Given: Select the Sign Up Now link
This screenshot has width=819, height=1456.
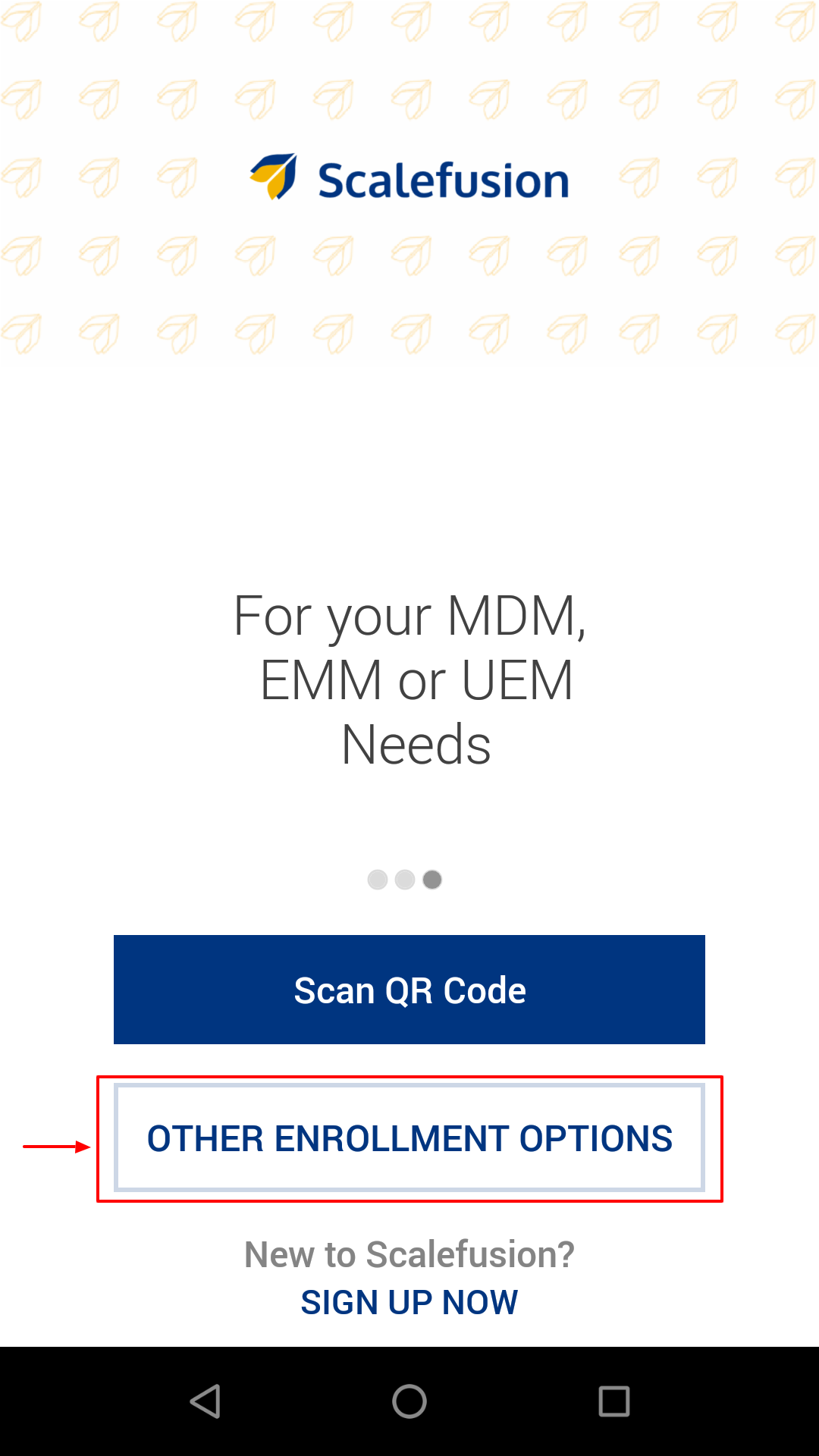Looking at the screenshot, I should tap(409, 1303).
